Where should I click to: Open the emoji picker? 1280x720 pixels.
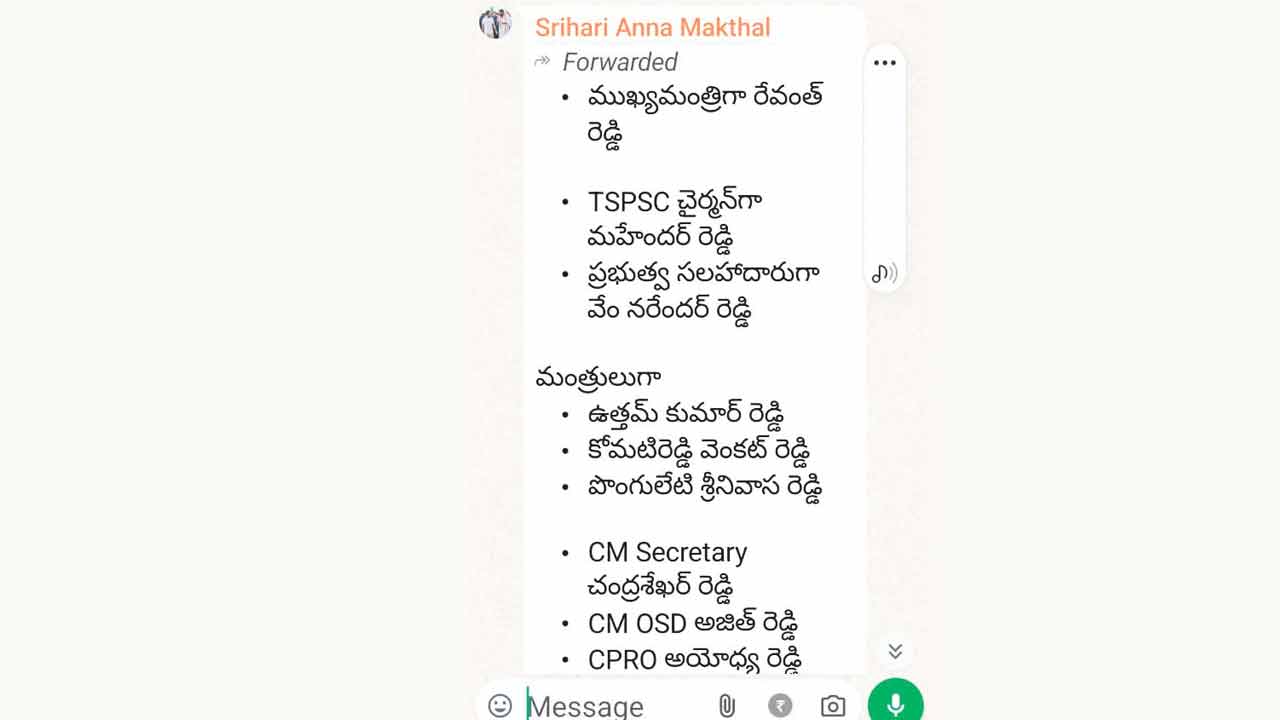pos(500,706)
